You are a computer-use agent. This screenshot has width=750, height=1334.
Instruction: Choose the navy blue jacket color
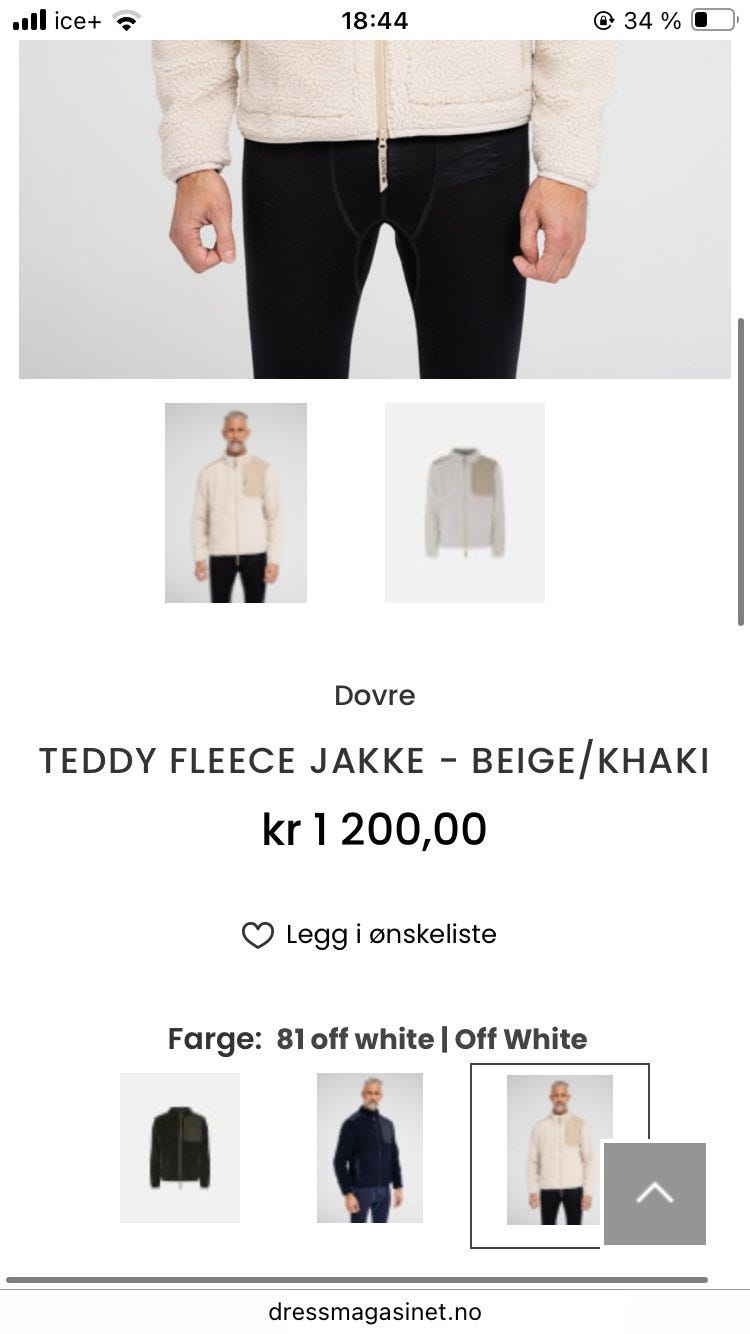[370, 1148]
